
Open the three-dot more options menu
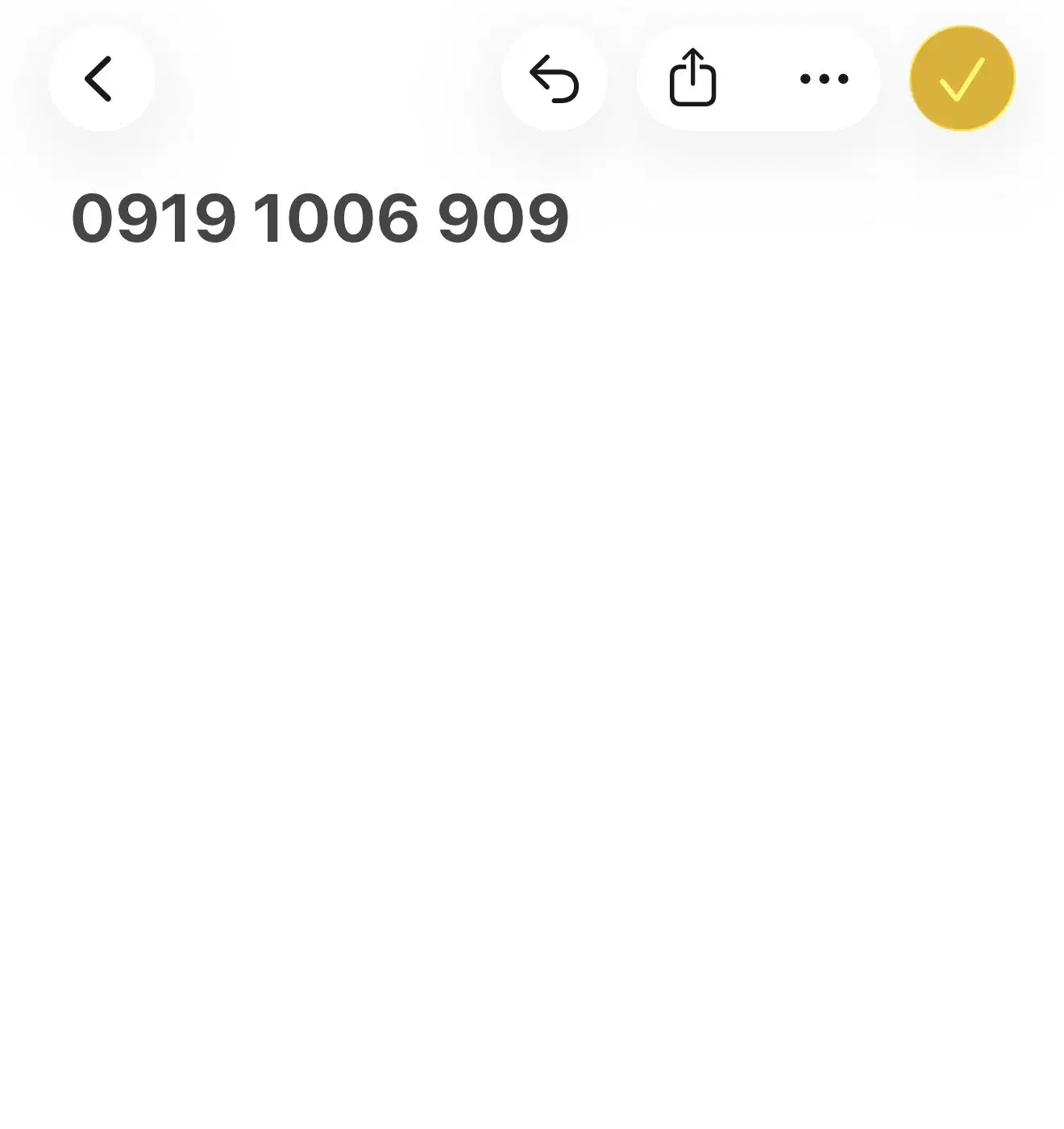(824, 78)
